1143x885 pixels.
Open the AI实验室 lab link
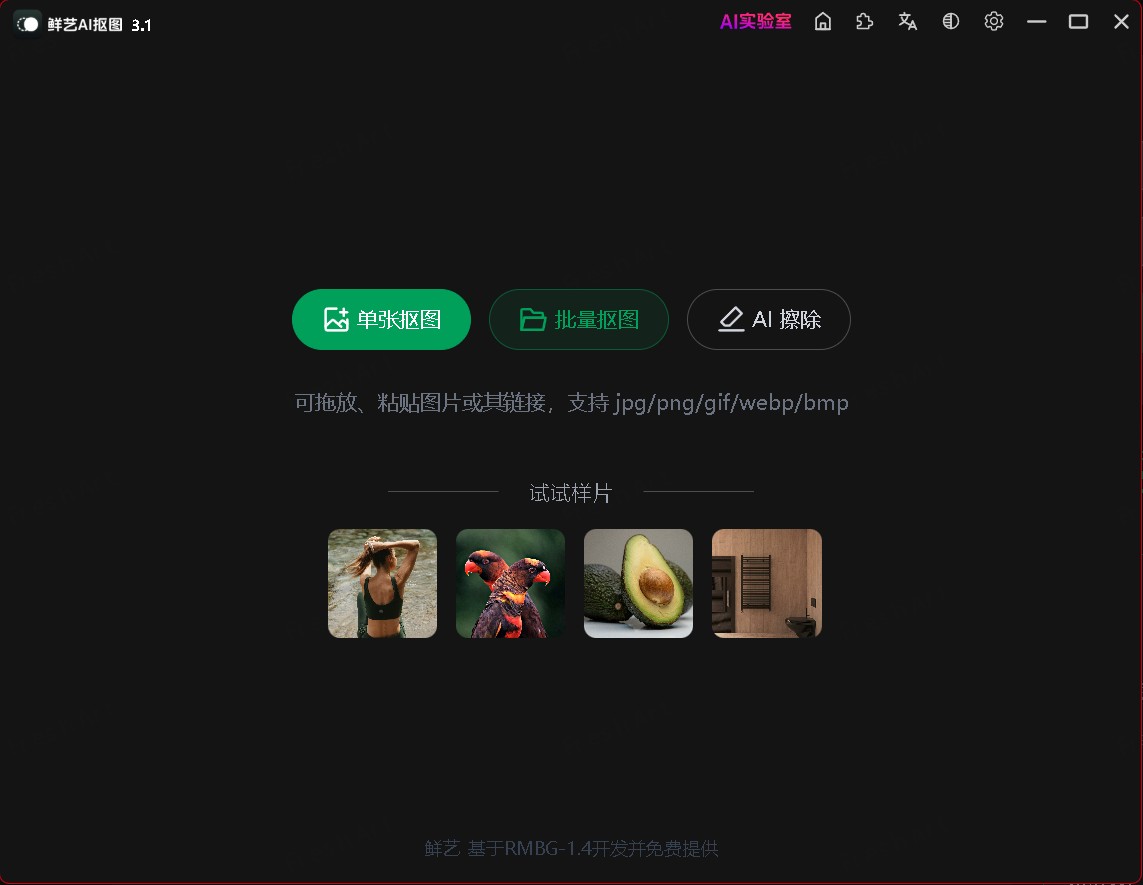pyautogui.click(x=755, y=22)
